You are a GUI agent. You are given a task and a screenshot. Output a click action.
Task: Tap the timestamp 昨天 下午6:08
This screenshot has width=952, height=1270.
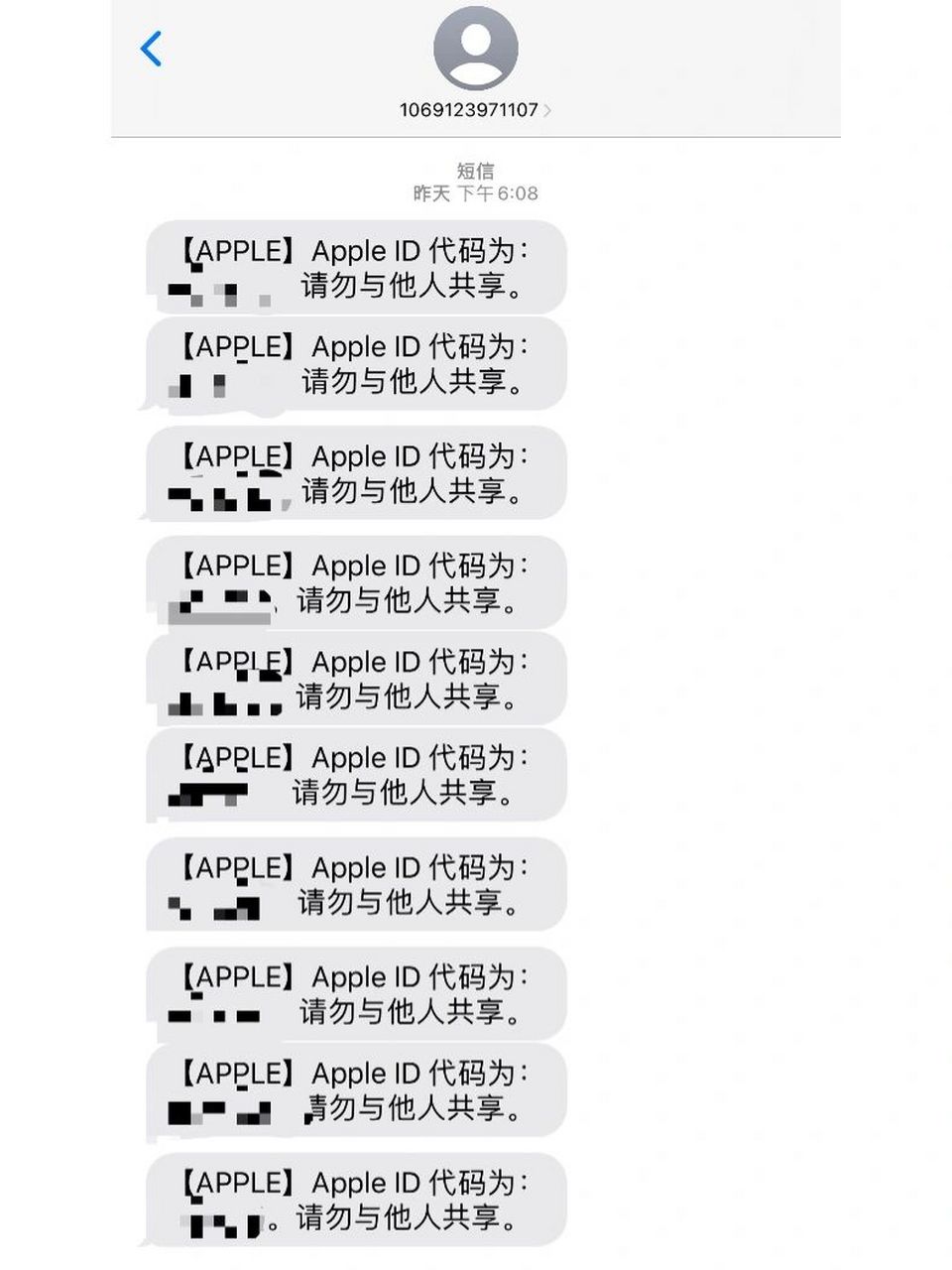(x=476, y=193)
